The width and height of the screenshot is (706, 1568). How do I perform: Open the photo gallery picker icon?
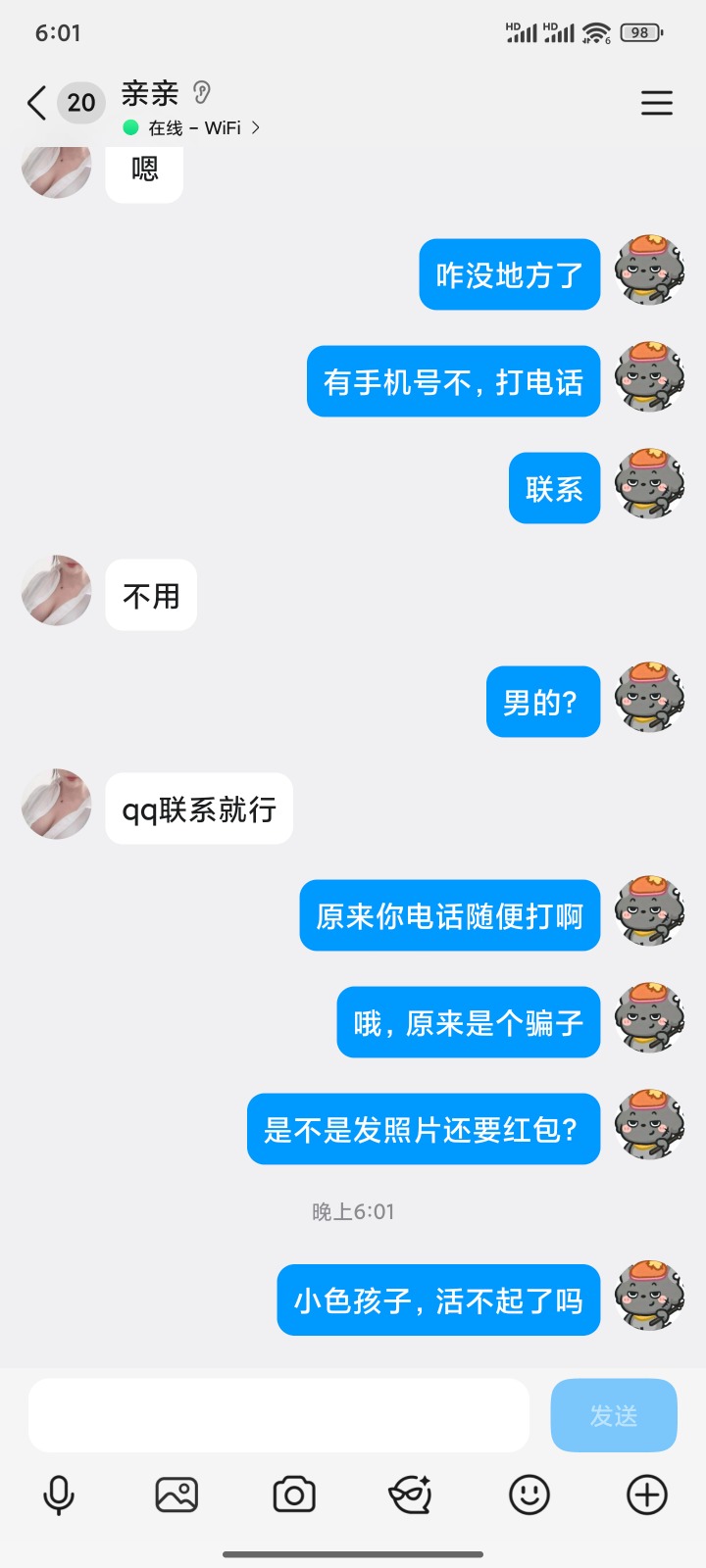click(176, 1494)
